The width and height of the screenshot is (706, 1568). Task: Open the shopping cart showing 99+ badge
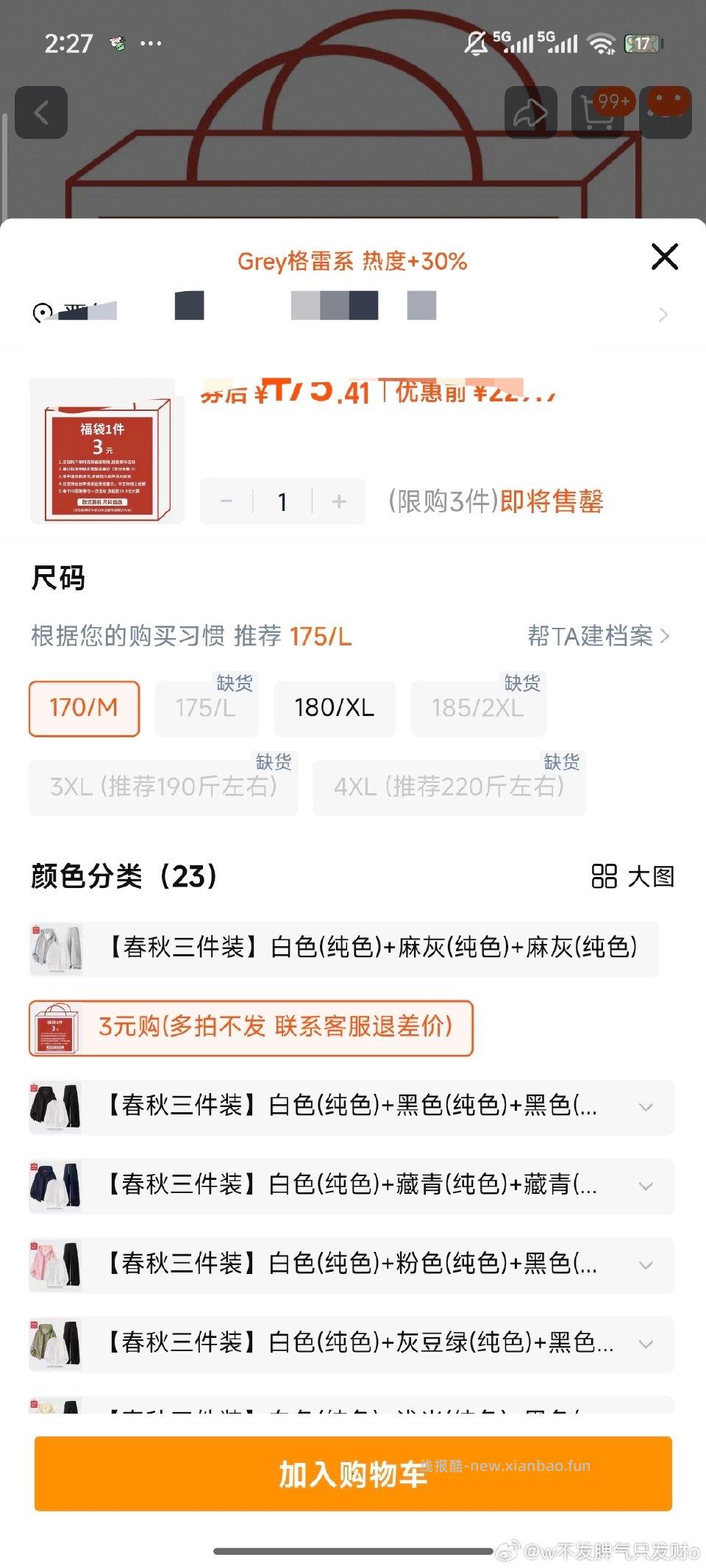point(597,112)
